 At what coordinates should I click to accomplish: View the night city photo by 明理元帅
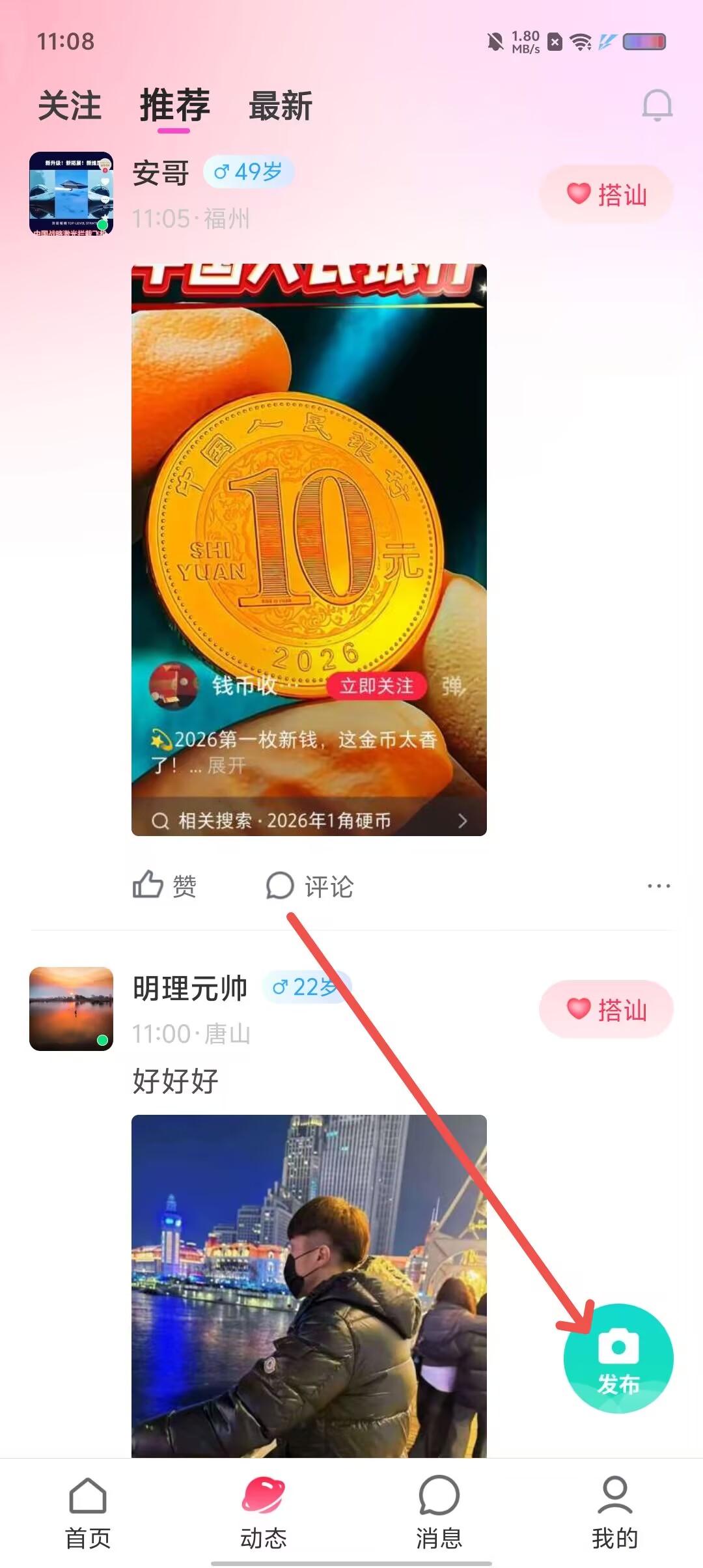coord(309,1287)
